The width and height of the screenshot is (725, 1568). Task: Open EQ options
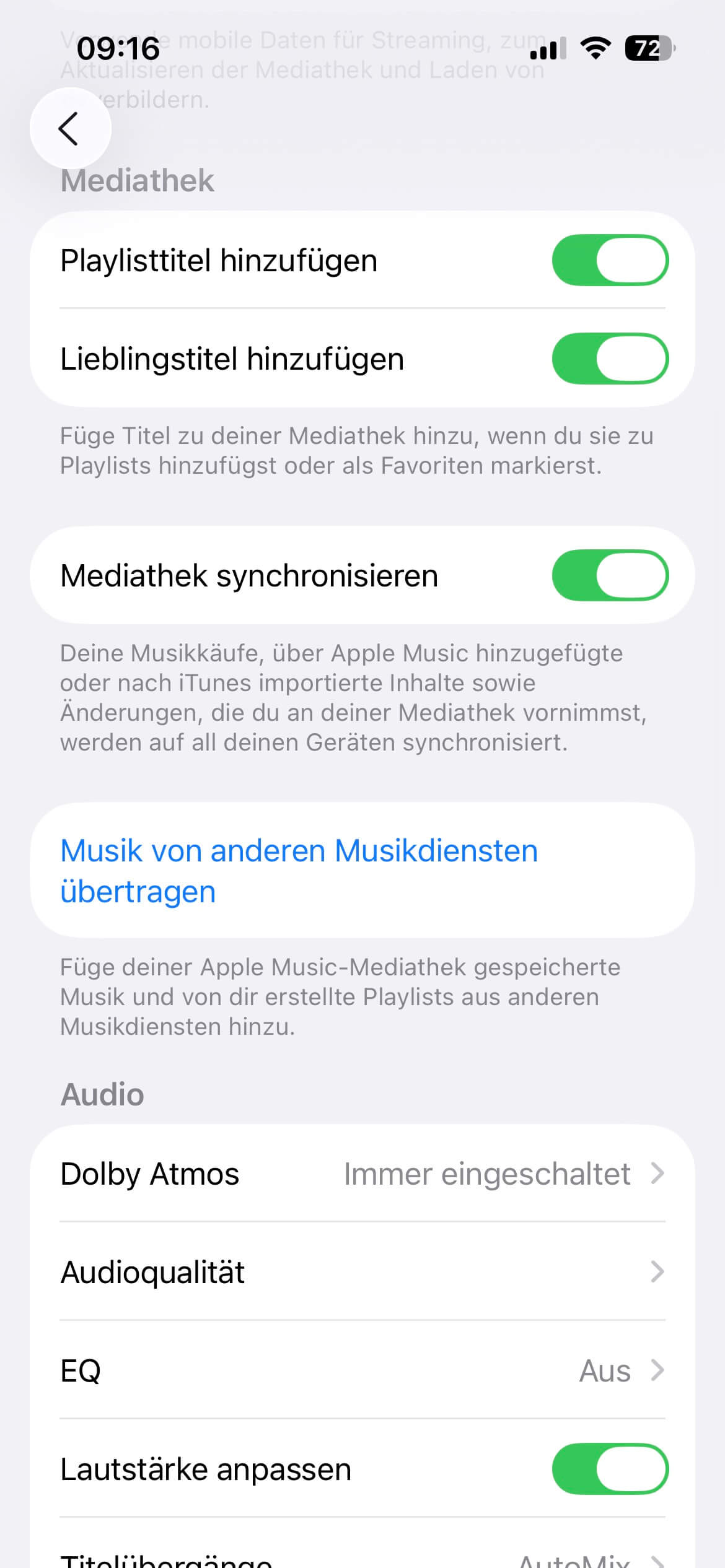coord(362,1370)
